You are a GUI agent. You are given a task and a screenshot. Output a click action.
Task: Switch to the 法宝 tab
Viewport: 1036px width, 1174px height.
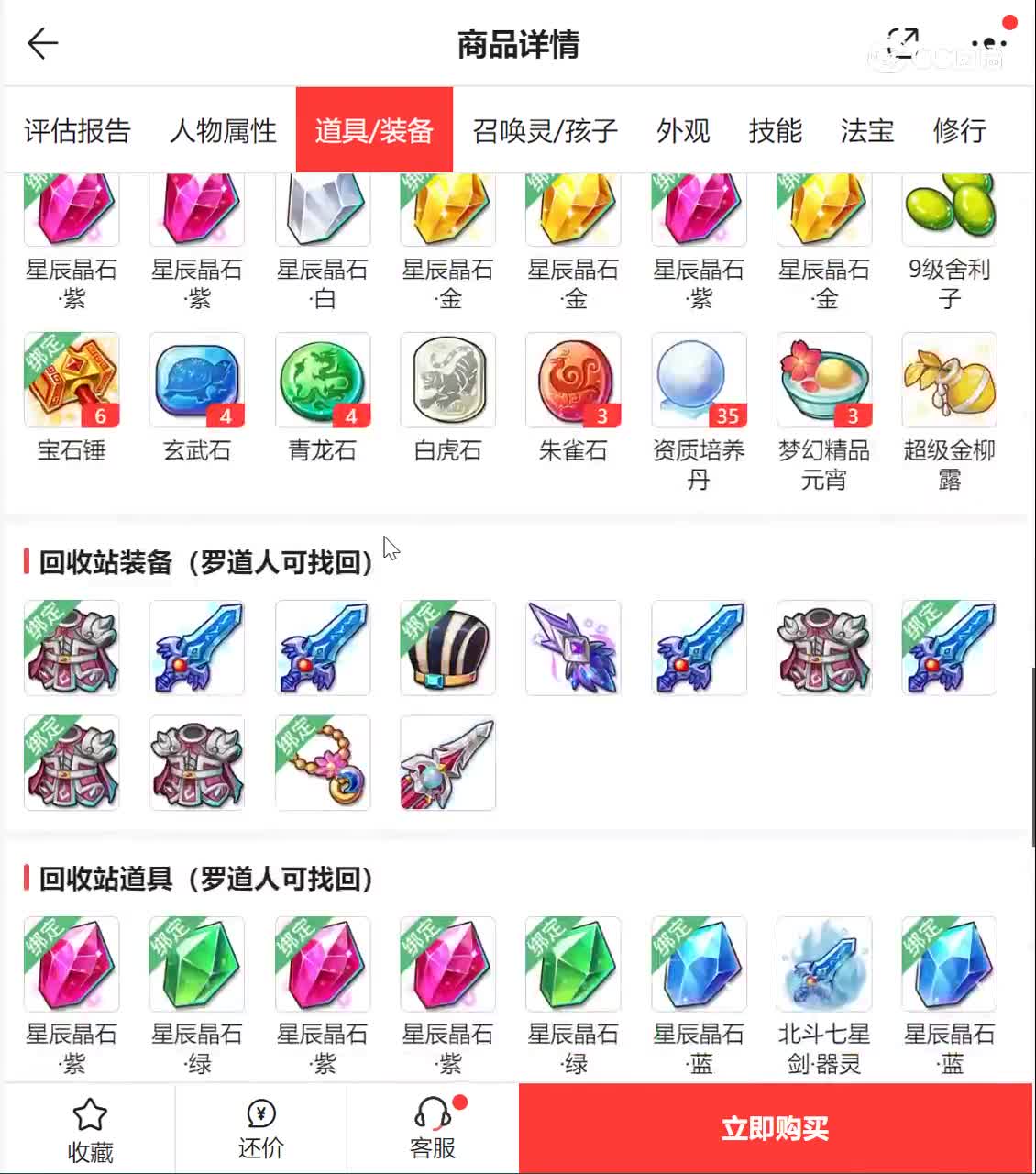point(866,130)
